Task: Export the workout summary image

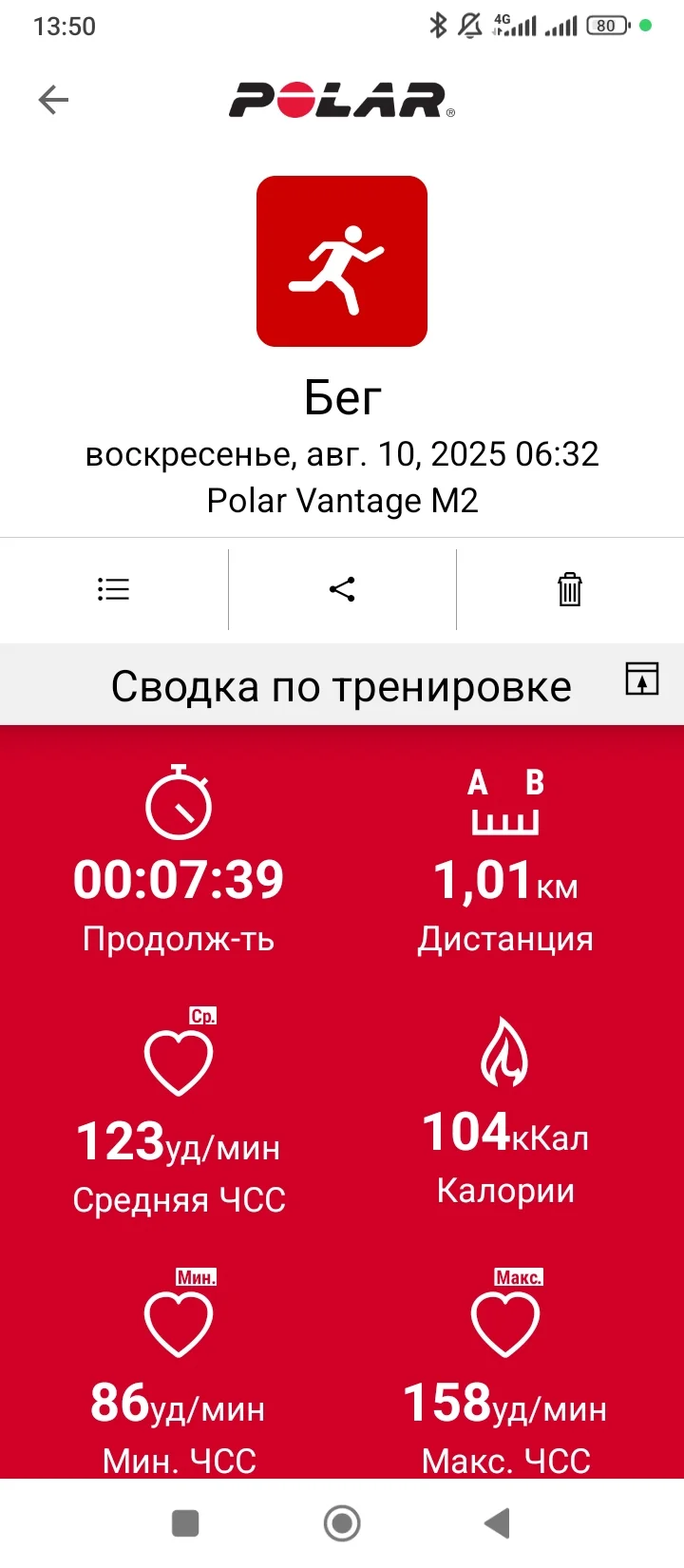Action: click(642, 679)
